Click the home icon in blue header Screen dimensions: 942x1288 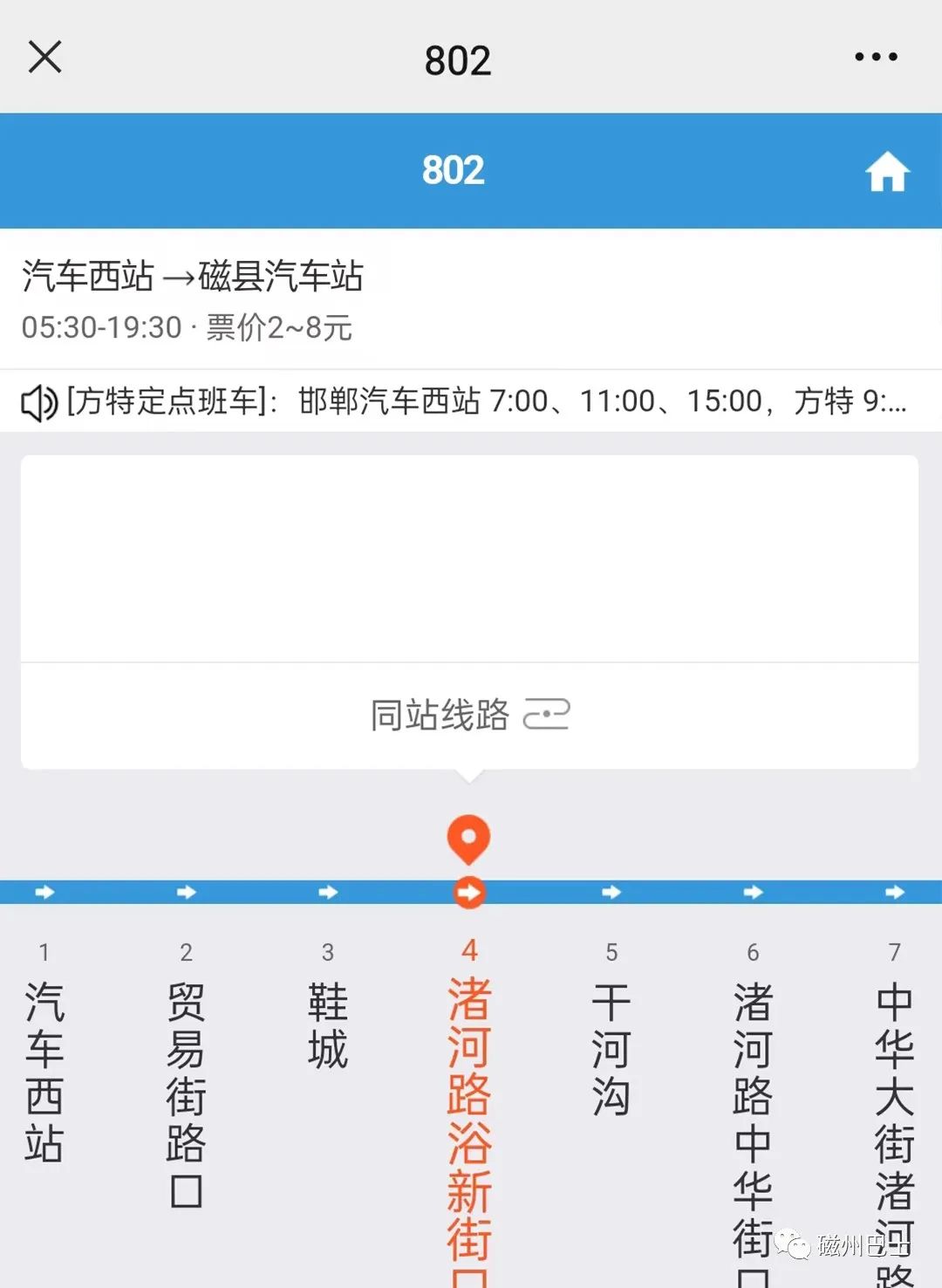point(888,172)
